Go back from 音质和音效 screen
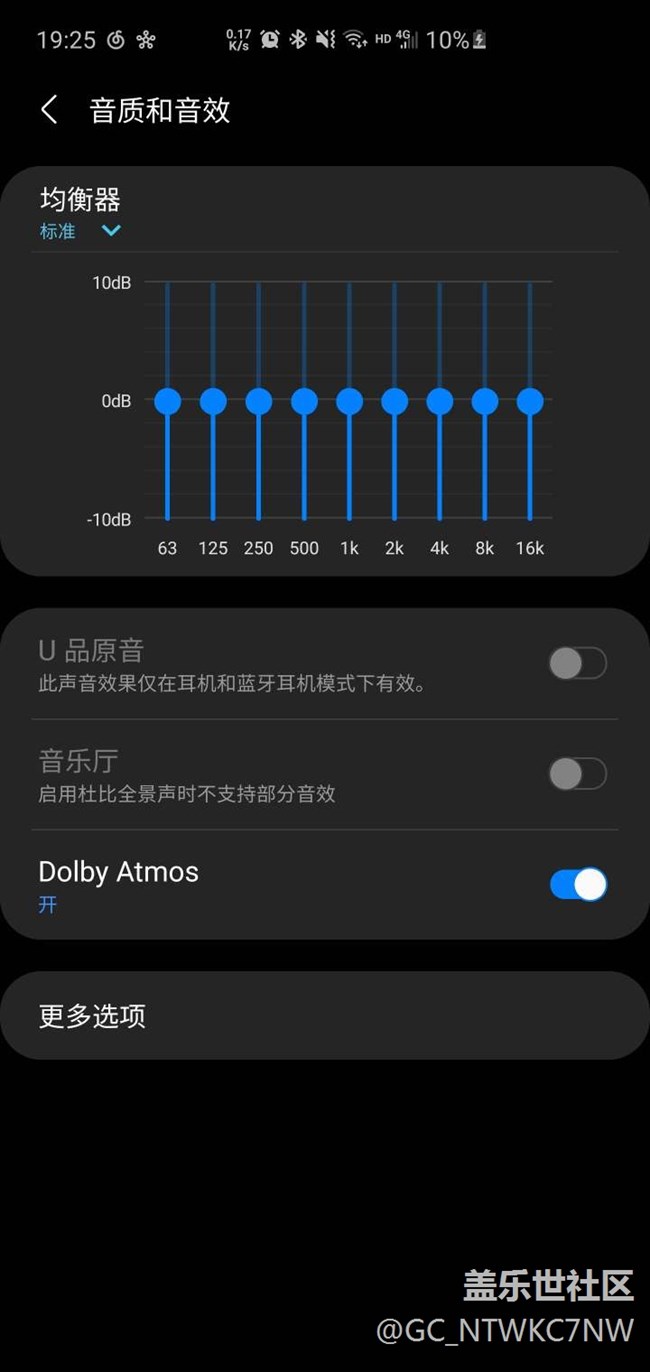Image resolution: width=650 pixels, height=1372 pixels. pyautogui.click(x=49, y=110)
